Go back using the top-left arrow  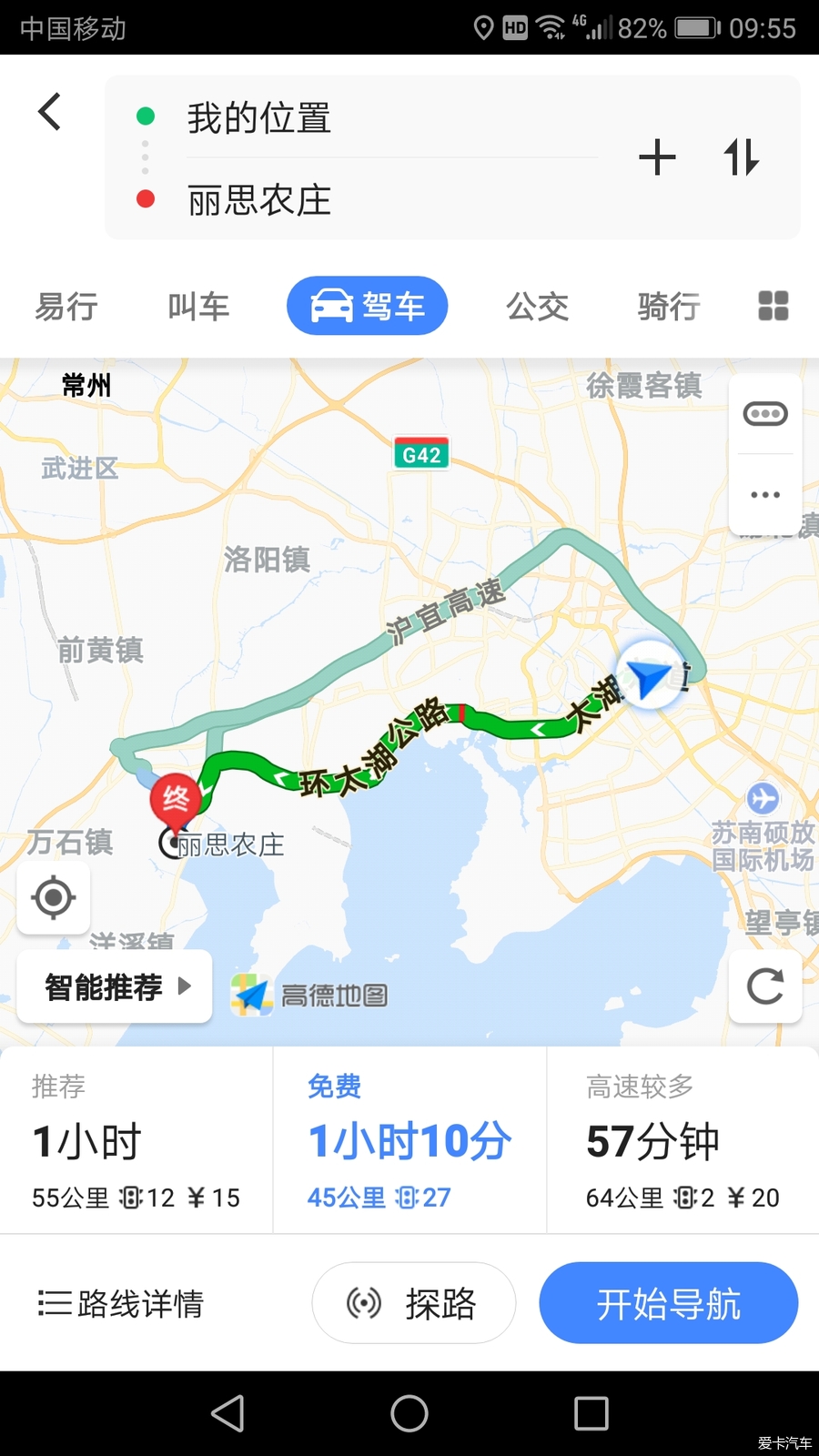tap(50, 112)
